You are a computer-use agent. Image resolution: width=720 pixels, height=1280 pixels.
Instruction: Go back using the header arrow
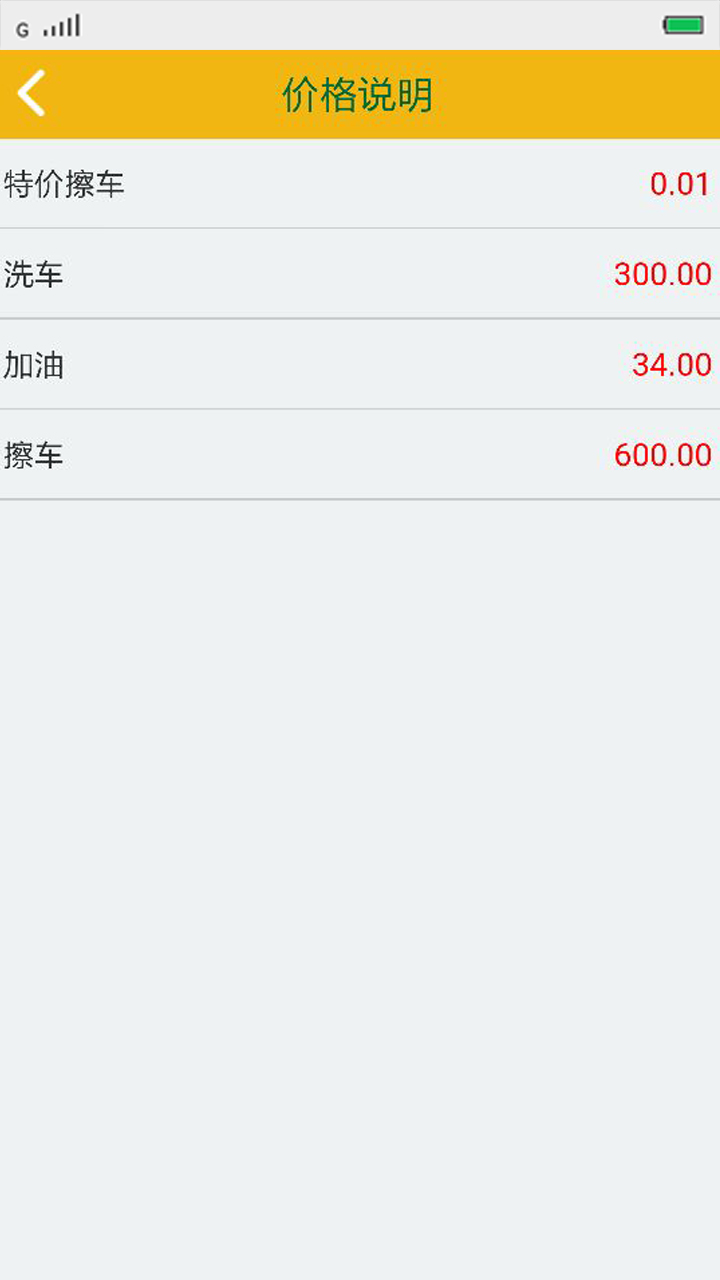pyautogui.click(x=31, y=94)
